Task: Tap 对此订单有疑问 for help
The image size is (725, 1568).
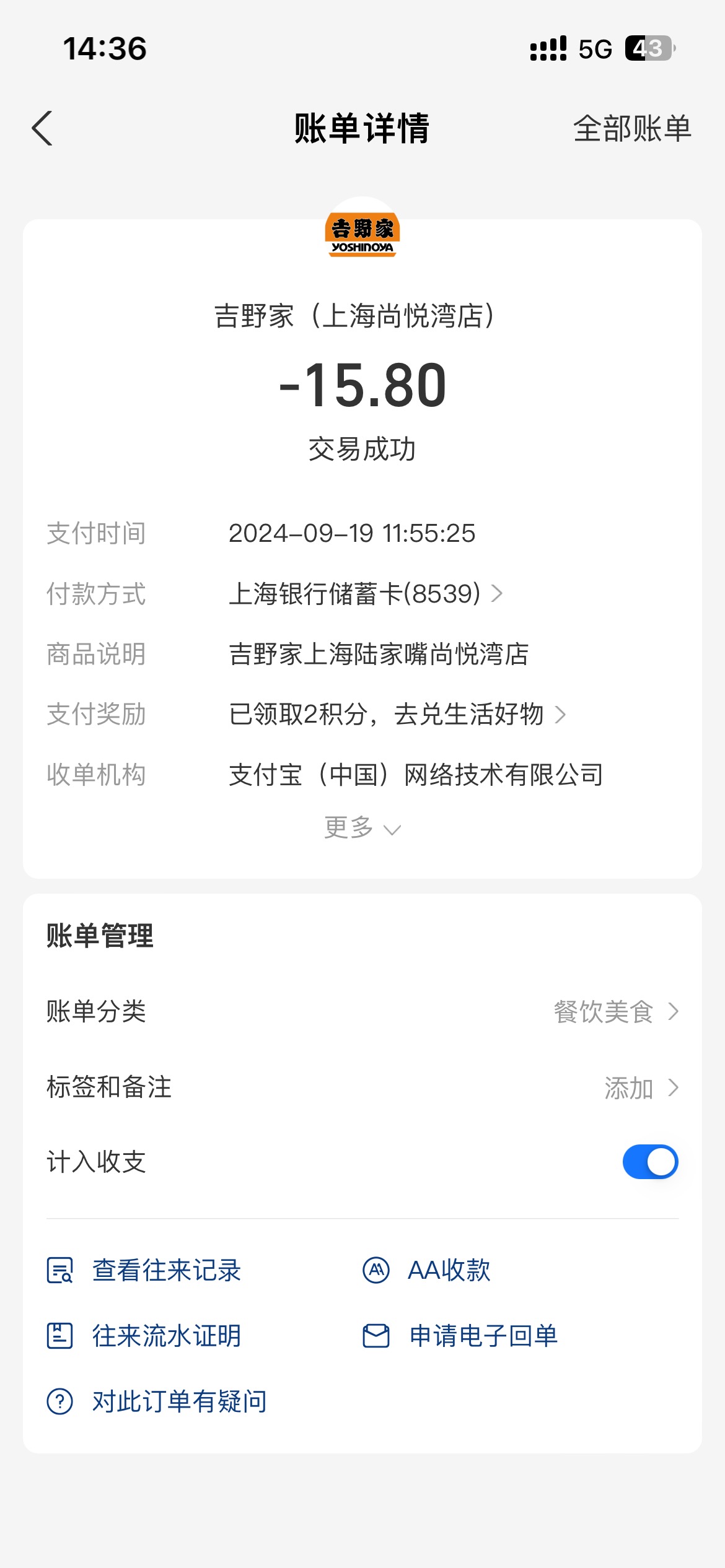Action: (157, 1401)
